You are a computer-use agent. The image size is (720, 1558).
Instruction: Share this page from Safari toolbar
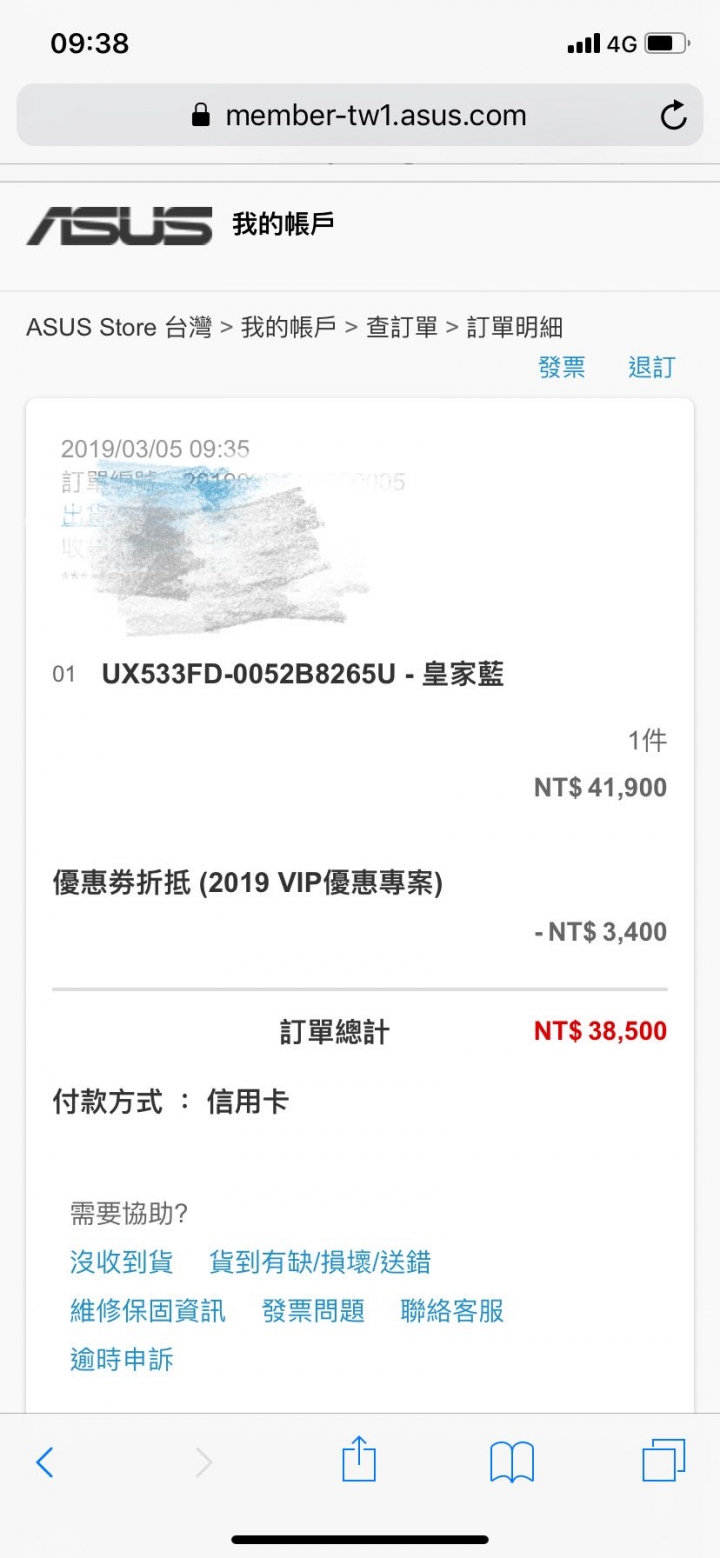359,1461
